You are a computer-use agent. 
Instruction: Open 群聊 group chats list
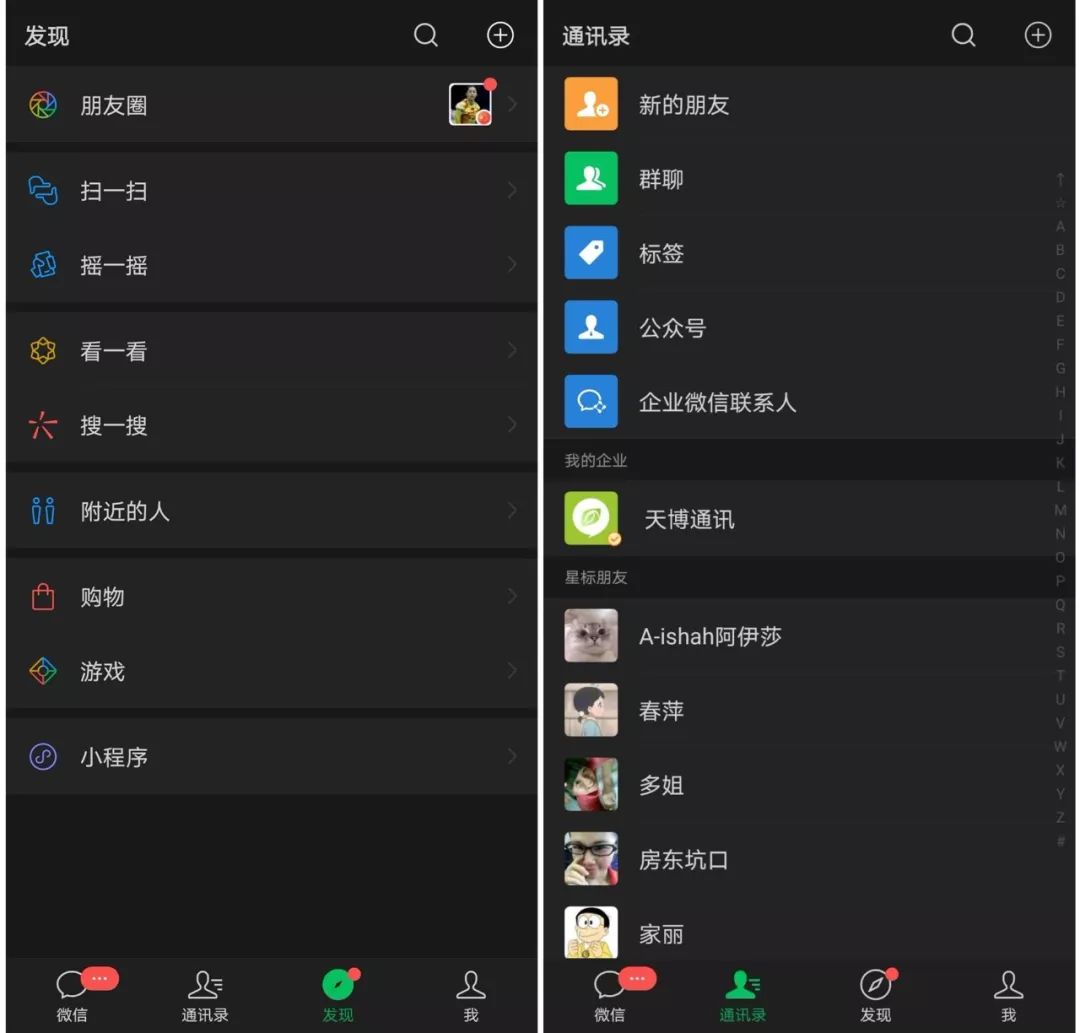pos(809,179)
